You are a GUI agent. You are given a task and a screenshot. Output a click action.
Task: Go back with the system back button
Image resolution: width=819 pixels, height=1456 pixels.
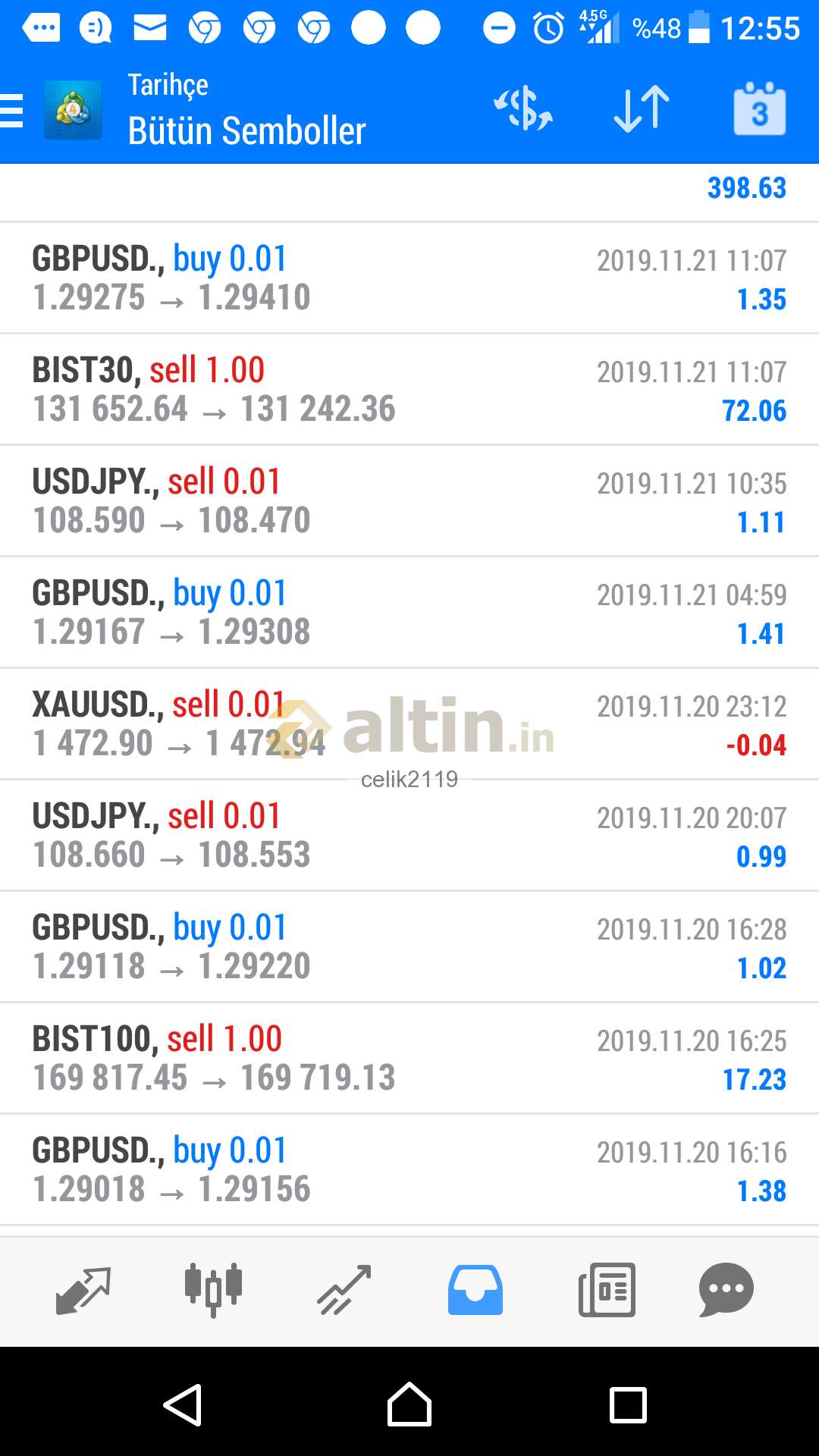183,1405
